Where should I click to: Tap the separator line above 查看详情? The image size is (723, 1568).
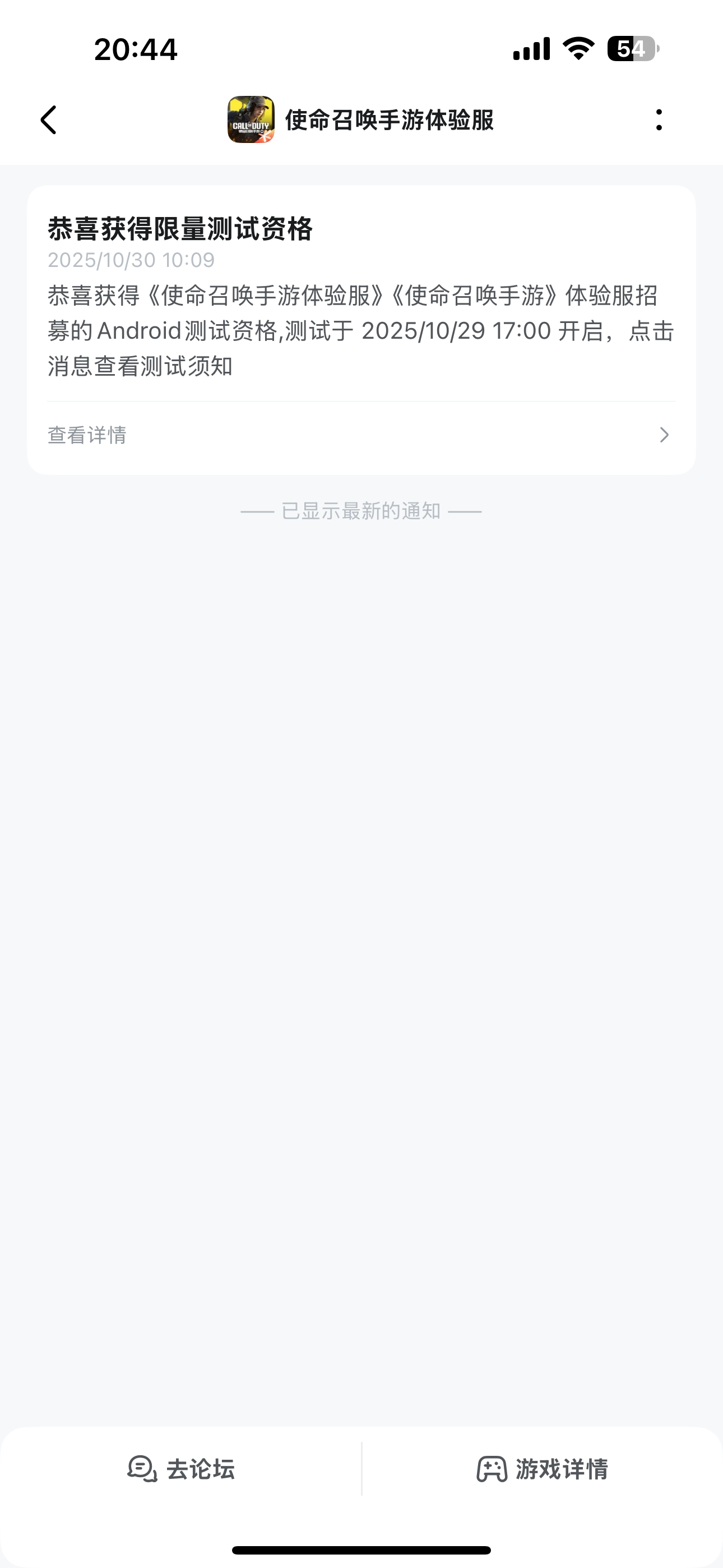click(x=361, y=403)
